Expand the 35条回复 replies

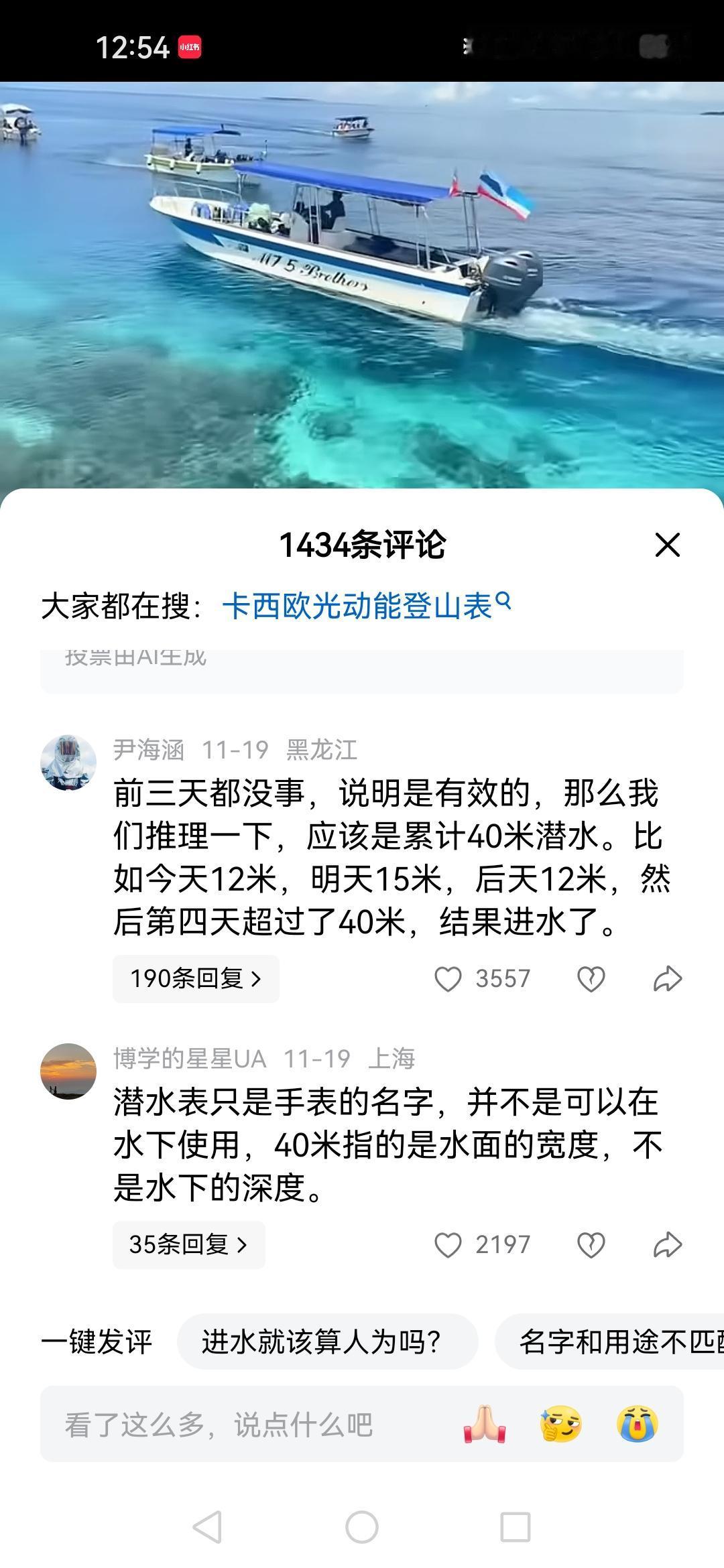[x=188, y=1244]
